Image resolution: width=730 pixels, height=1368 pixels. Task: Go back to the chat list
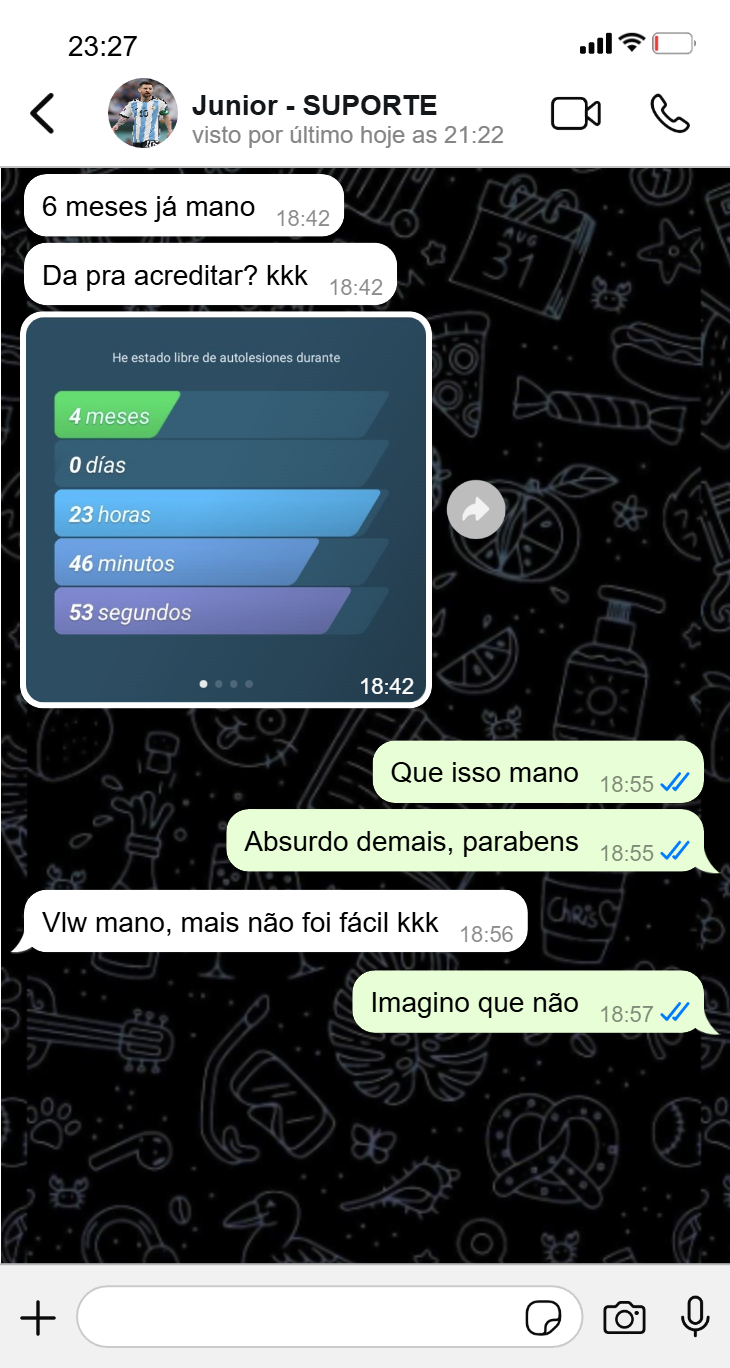pyautogui.click(x=42, y=114)
